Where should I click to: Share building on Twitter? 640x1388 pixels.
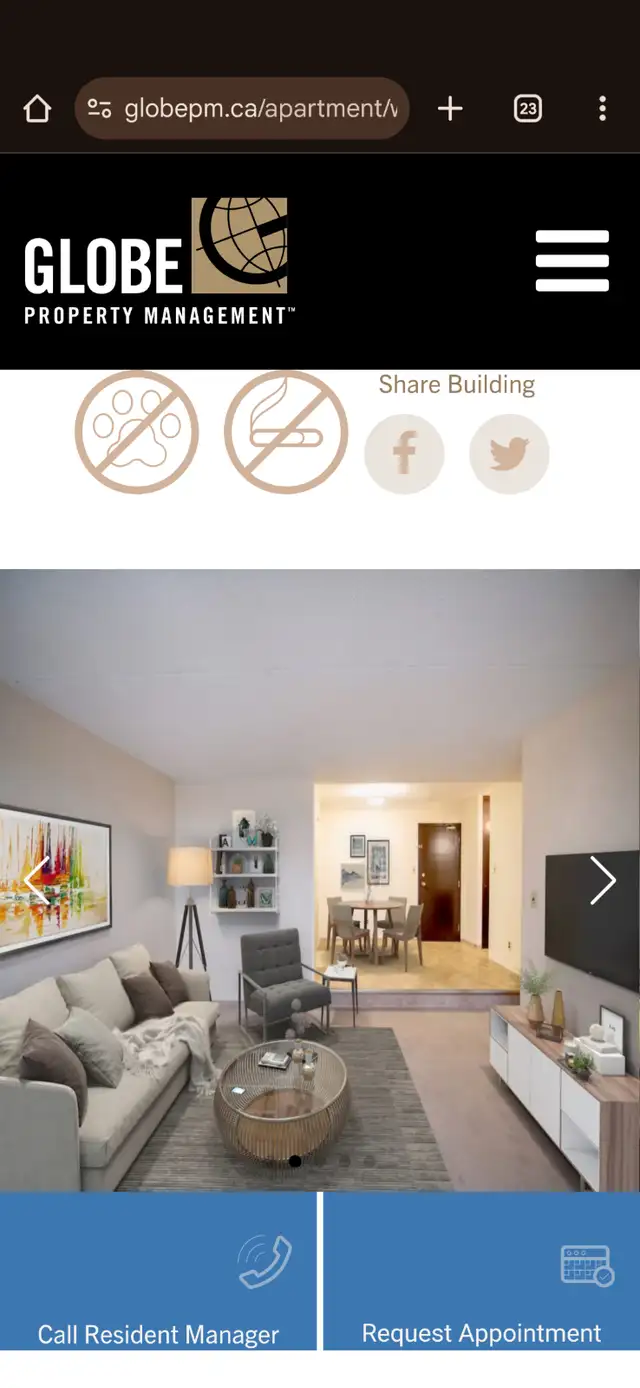click(509, 454)
